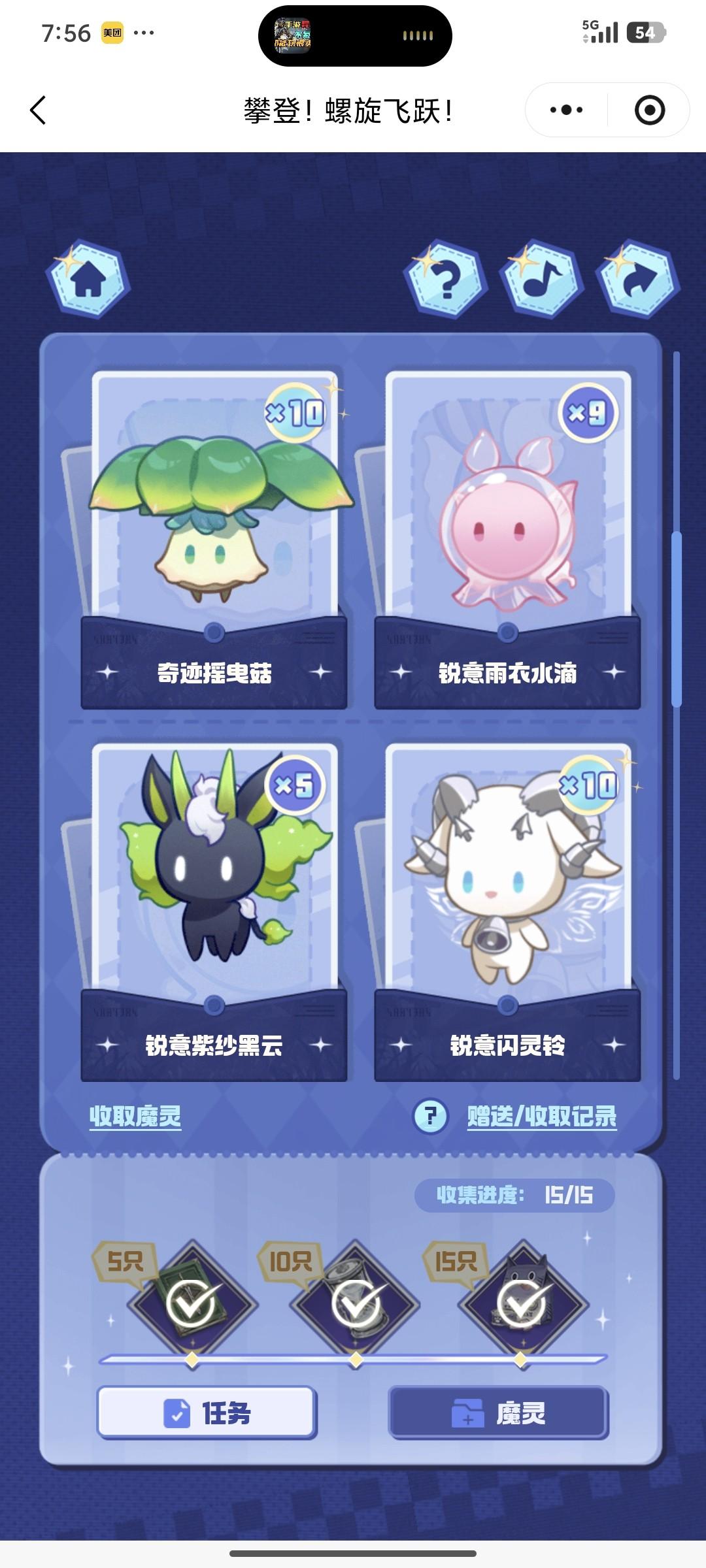Open the 任务 task list
This screenshot has height=1568, width=706.
[x=207, y=1413]
